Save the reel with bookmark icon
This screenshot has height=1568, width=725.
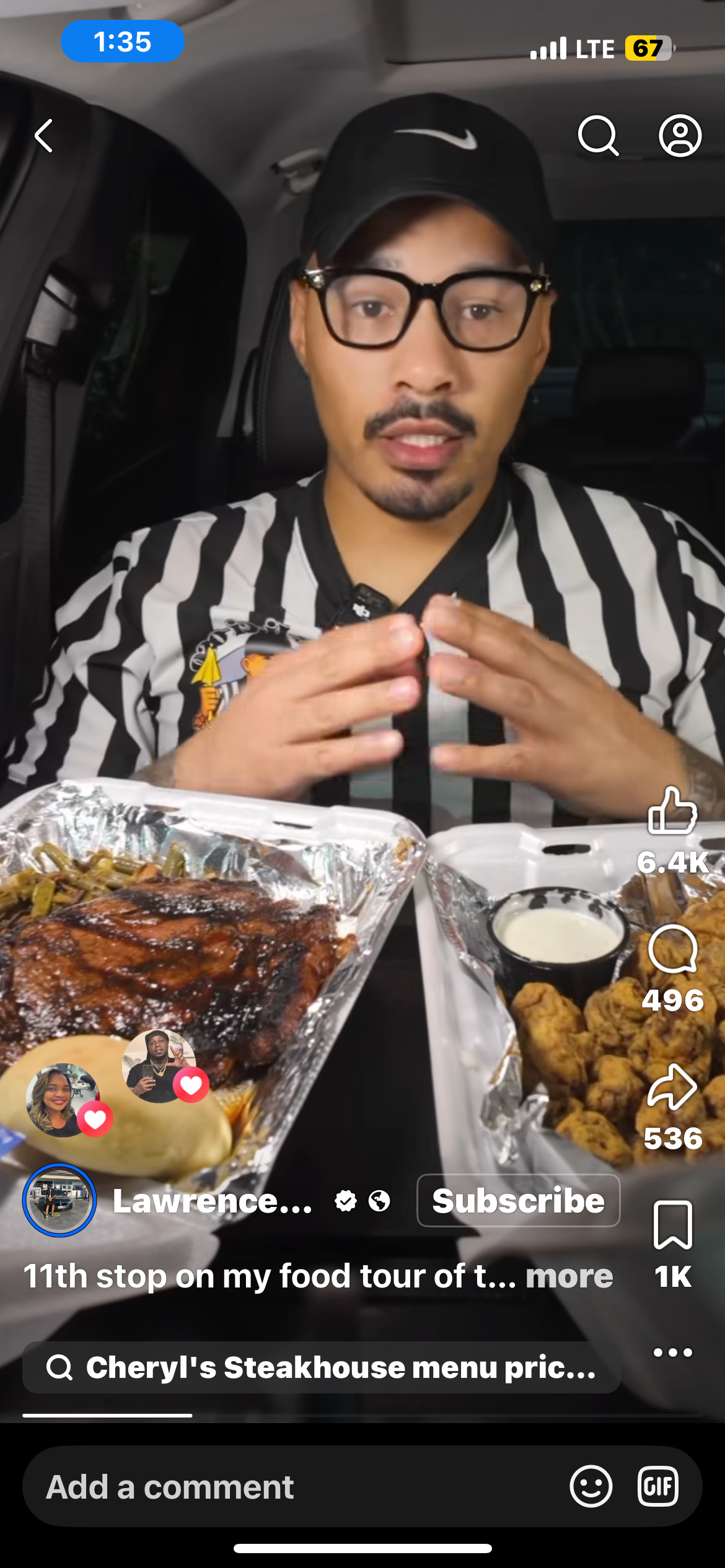click(672, 1226)
